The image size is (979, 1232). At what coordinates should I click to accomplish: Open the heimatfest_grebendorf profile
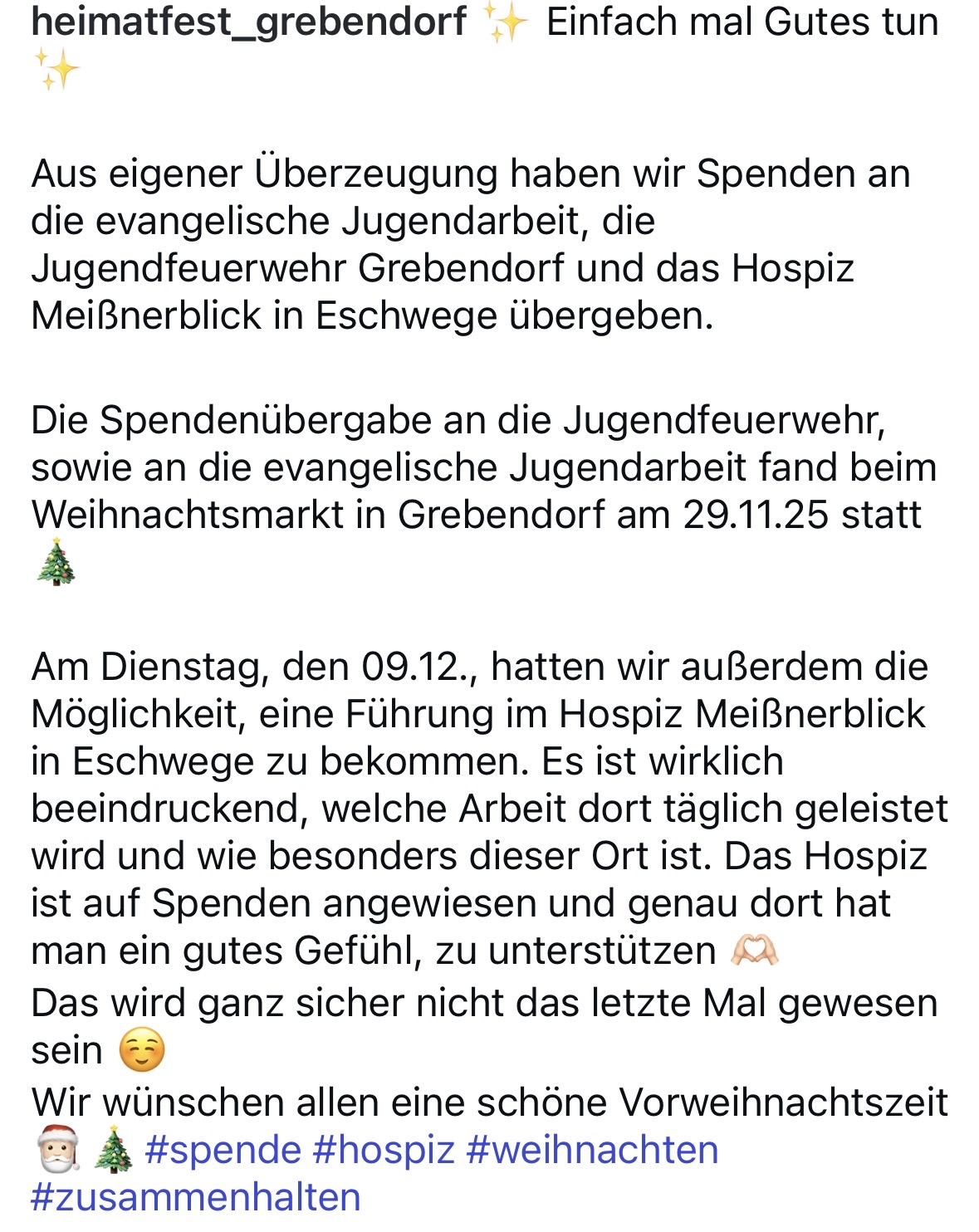tap(248, 22)
